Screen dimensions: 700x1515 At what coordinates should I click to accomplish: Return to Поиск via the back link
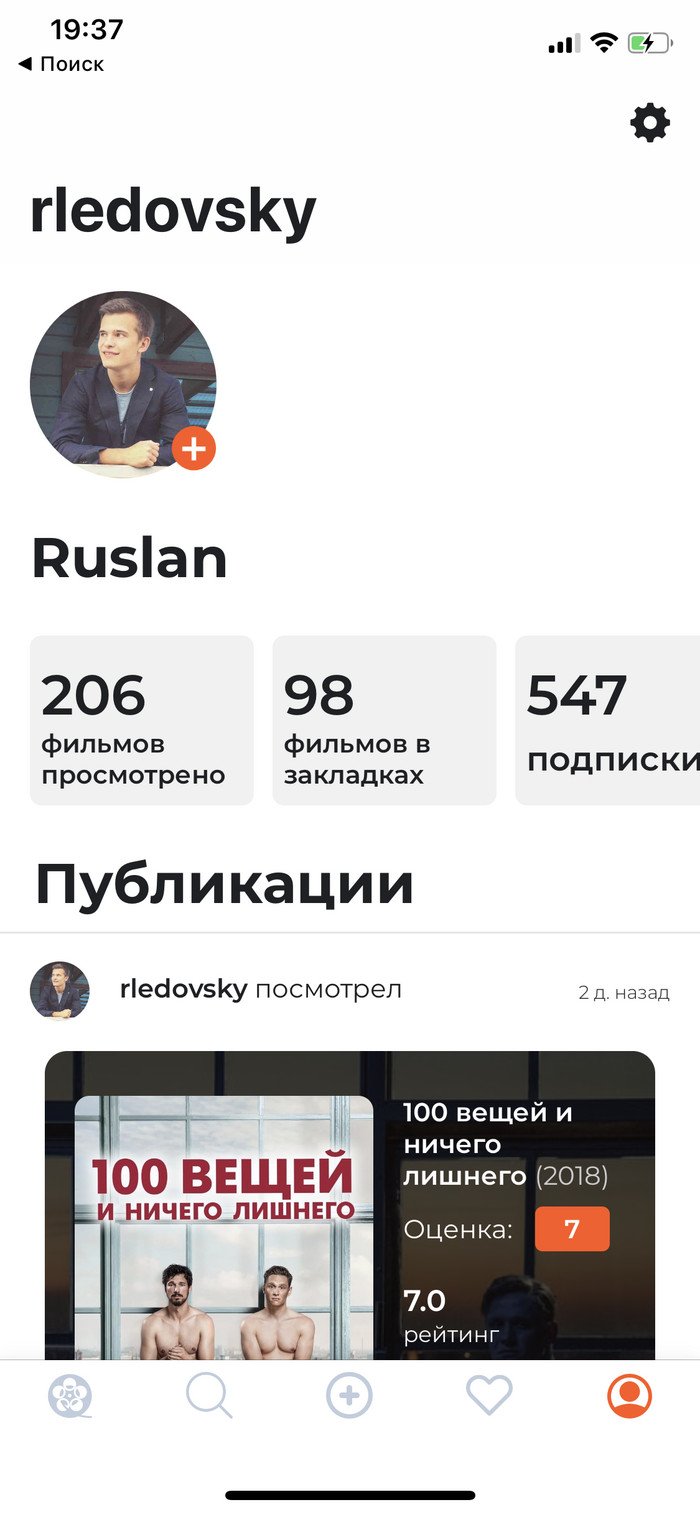pyautogui.click(x=61, y=64)
